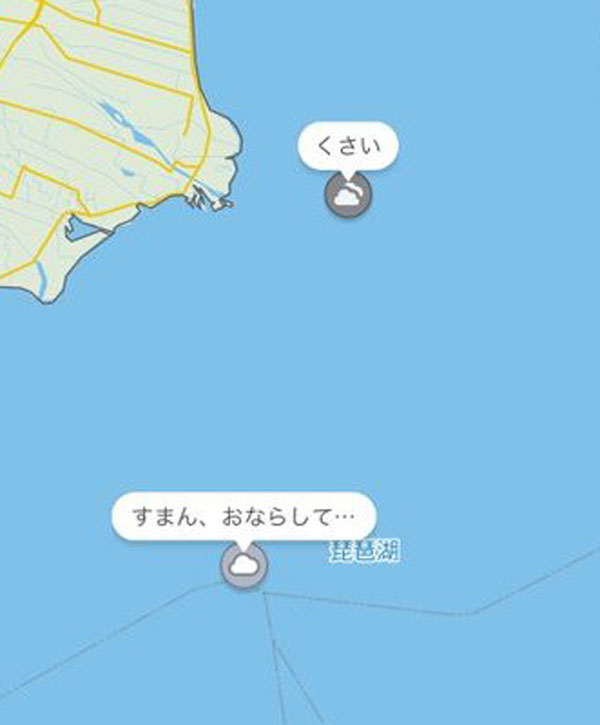Tap the cloud marker under the くさい bubble
The height and width of the screenshot is (725, 600).
tap(347, 195)
